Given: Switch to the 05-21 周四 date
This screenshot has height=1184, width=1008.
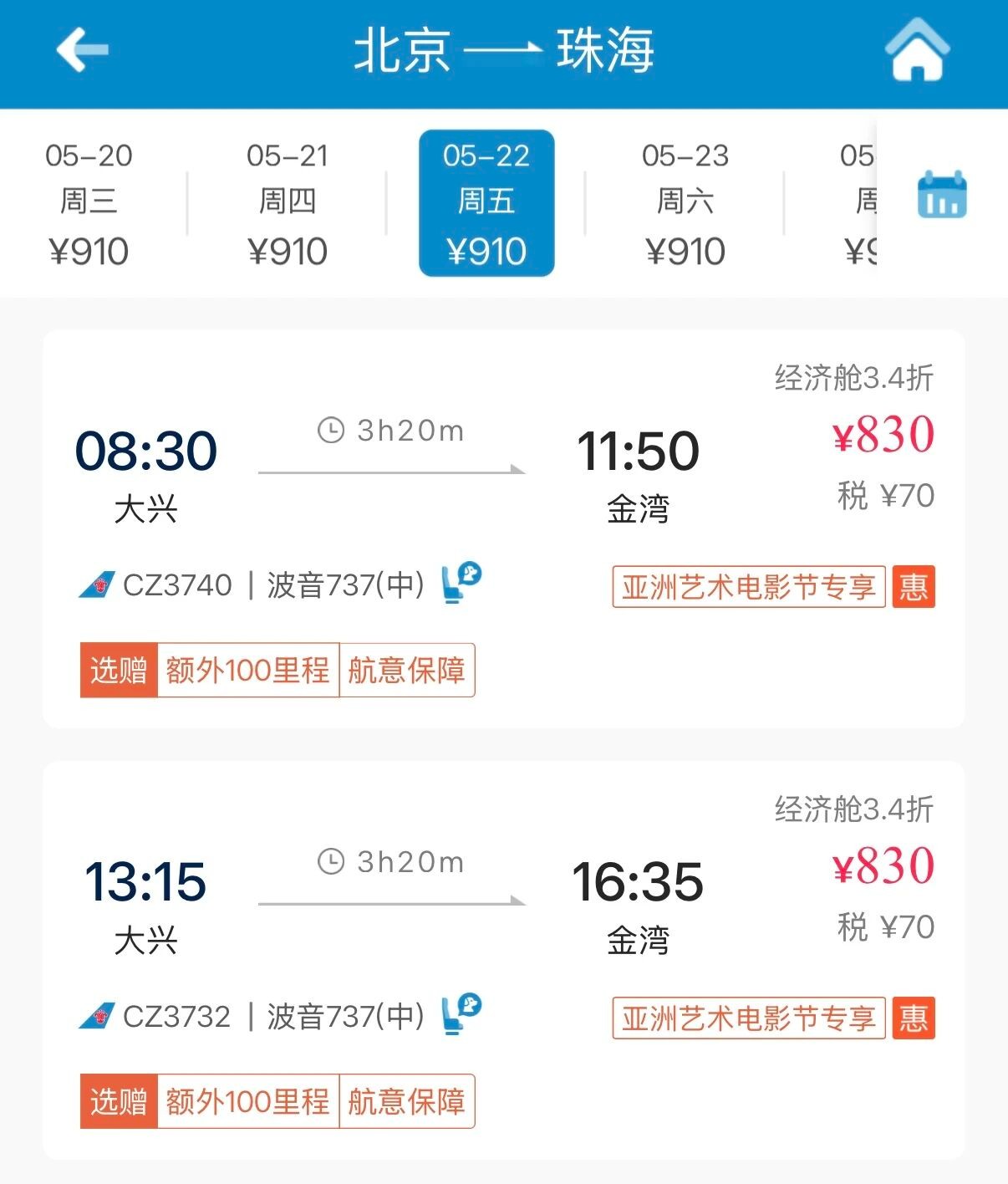Looking at the screenshot, I should 288,203.
